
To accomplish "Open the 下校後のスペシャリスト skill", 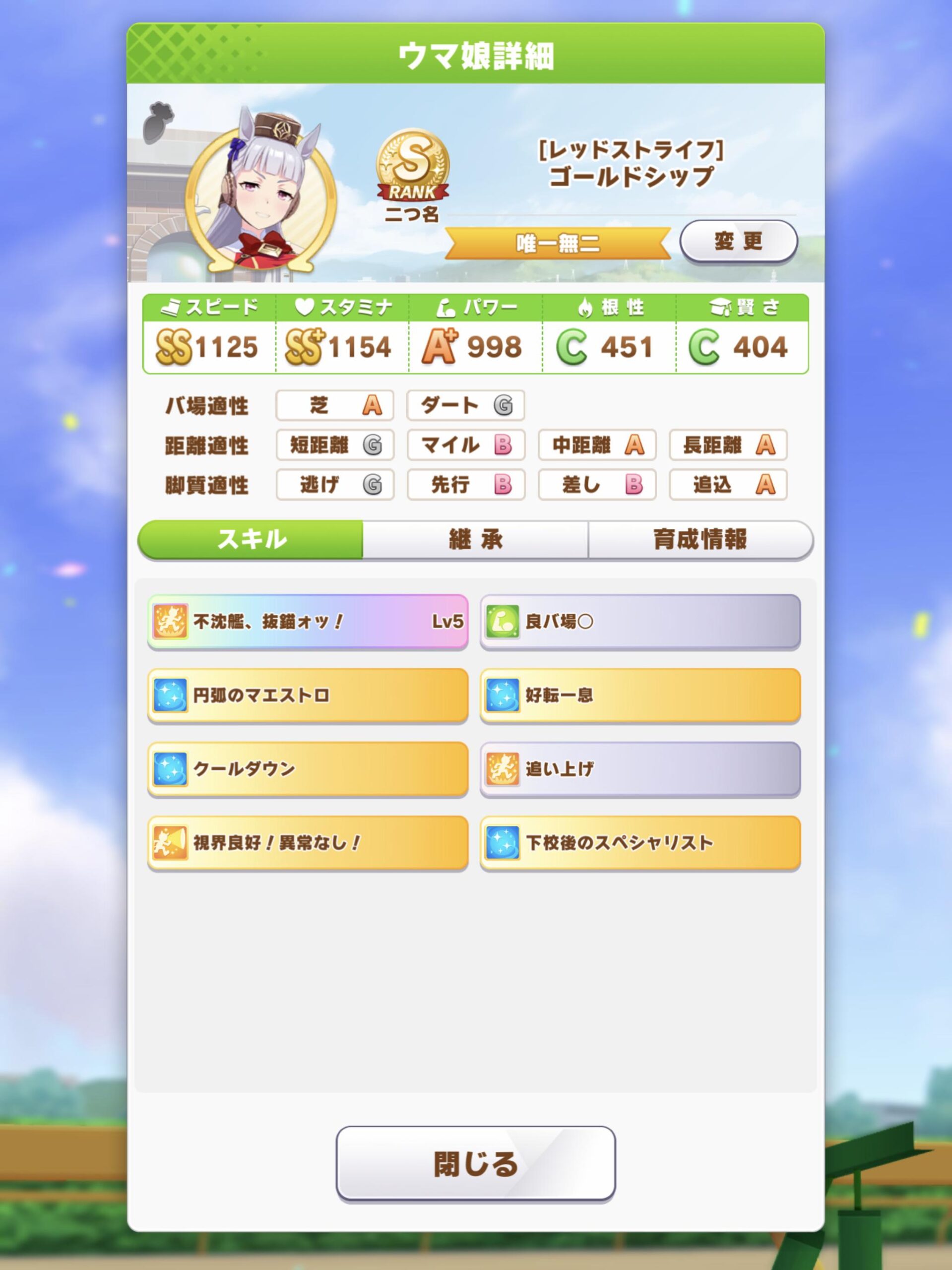I will coord(640,843).
